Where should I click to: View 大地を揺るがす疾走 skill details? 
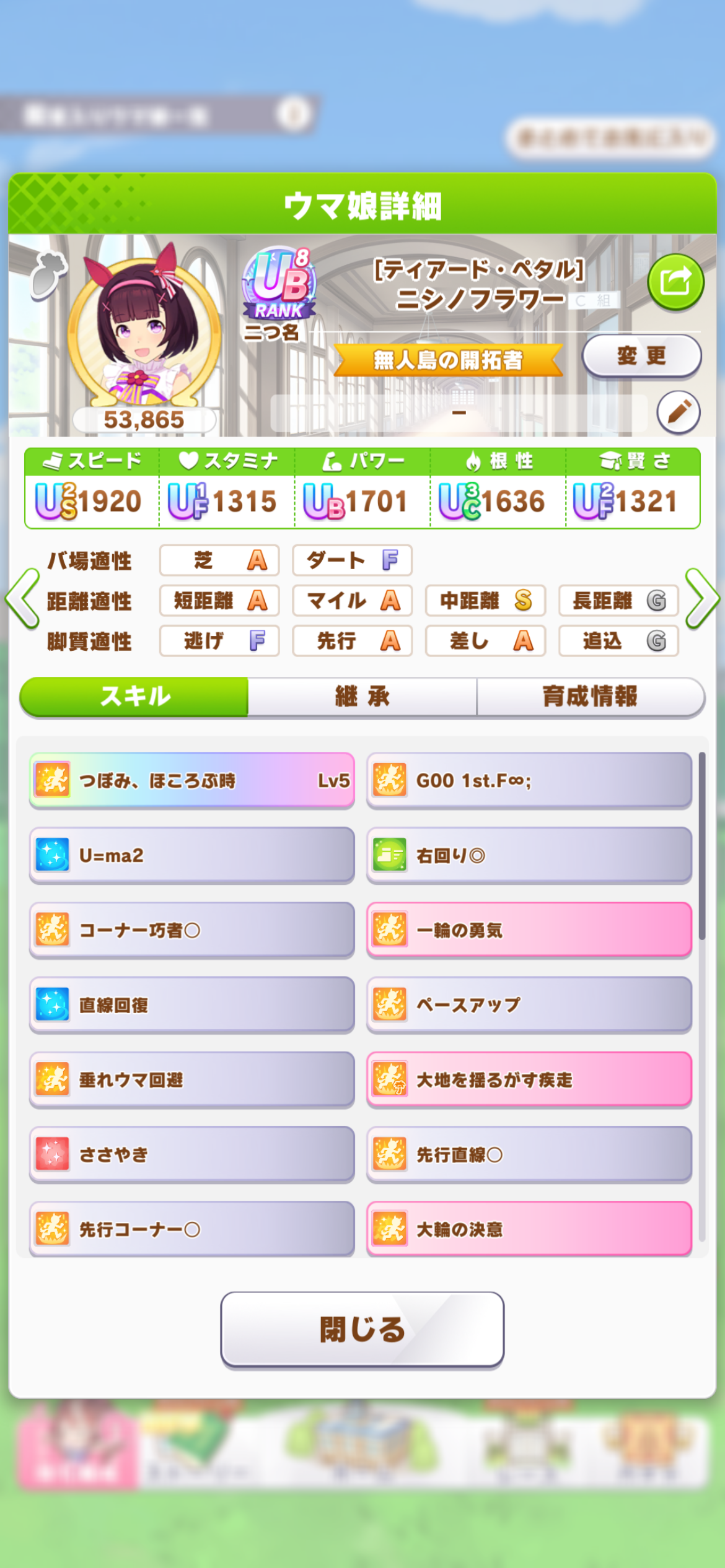(x=529, y=1079)
